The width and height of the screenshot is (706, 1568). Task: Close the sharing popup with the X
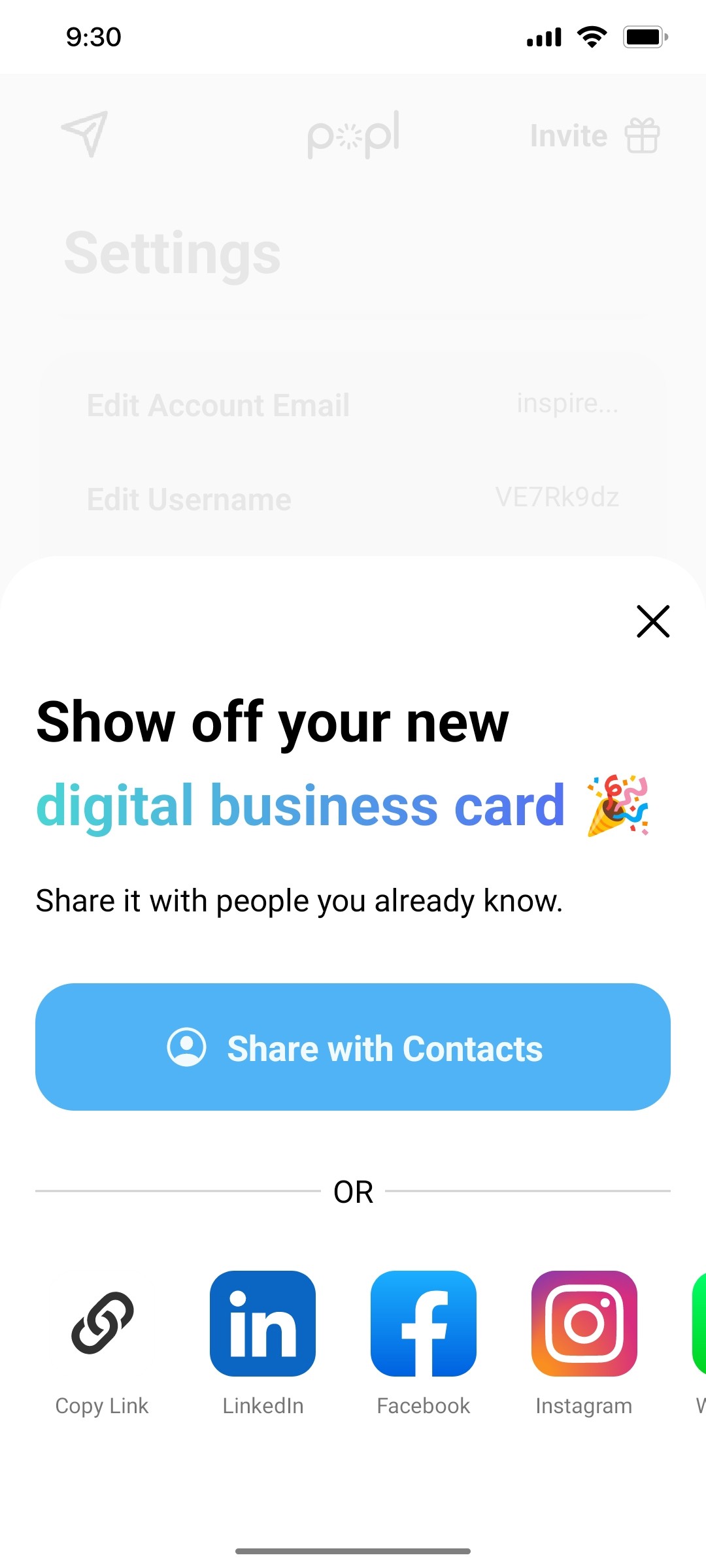click(652, 621)
